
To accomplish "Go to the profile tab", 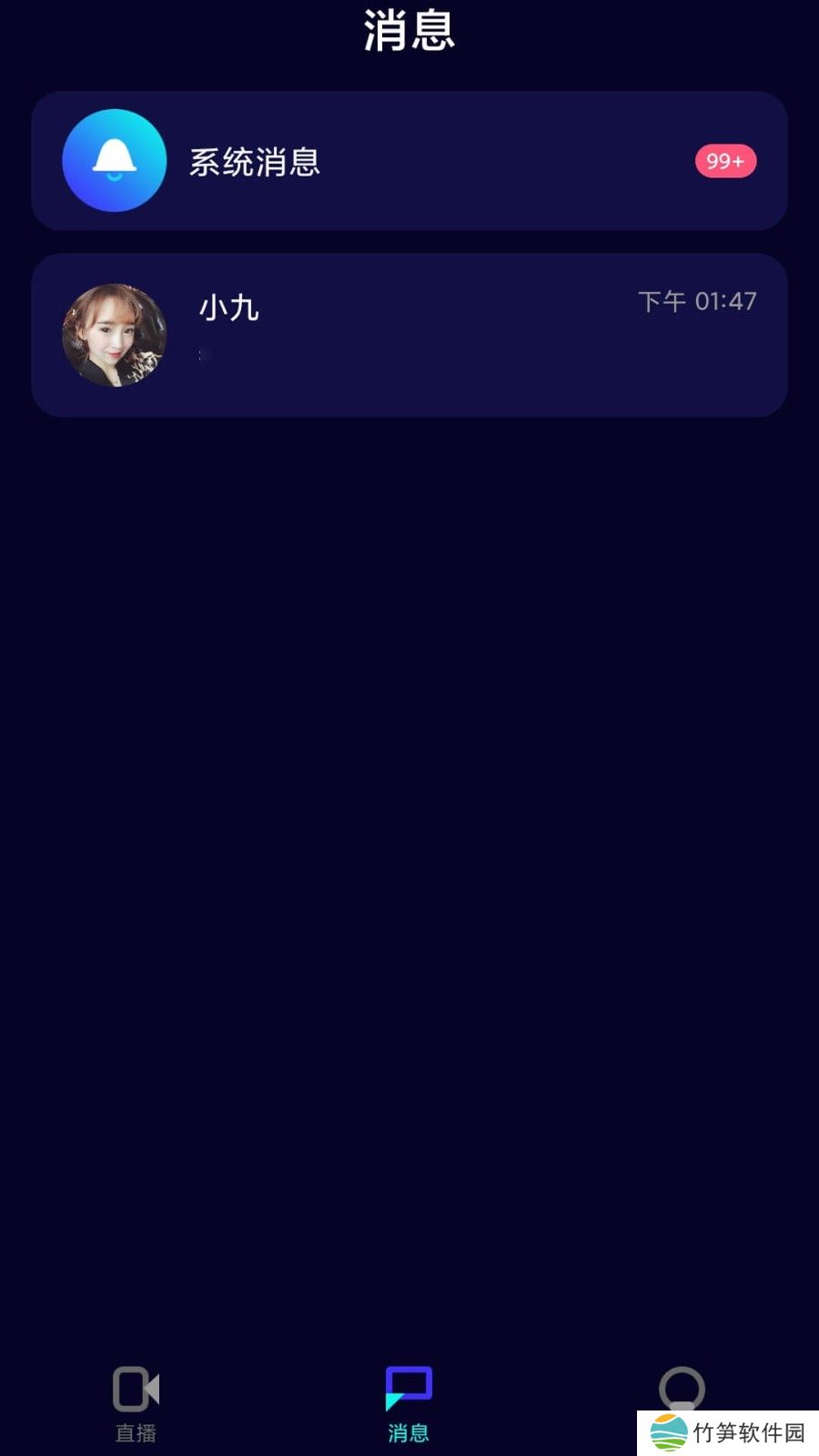I will pos(681,1389).
